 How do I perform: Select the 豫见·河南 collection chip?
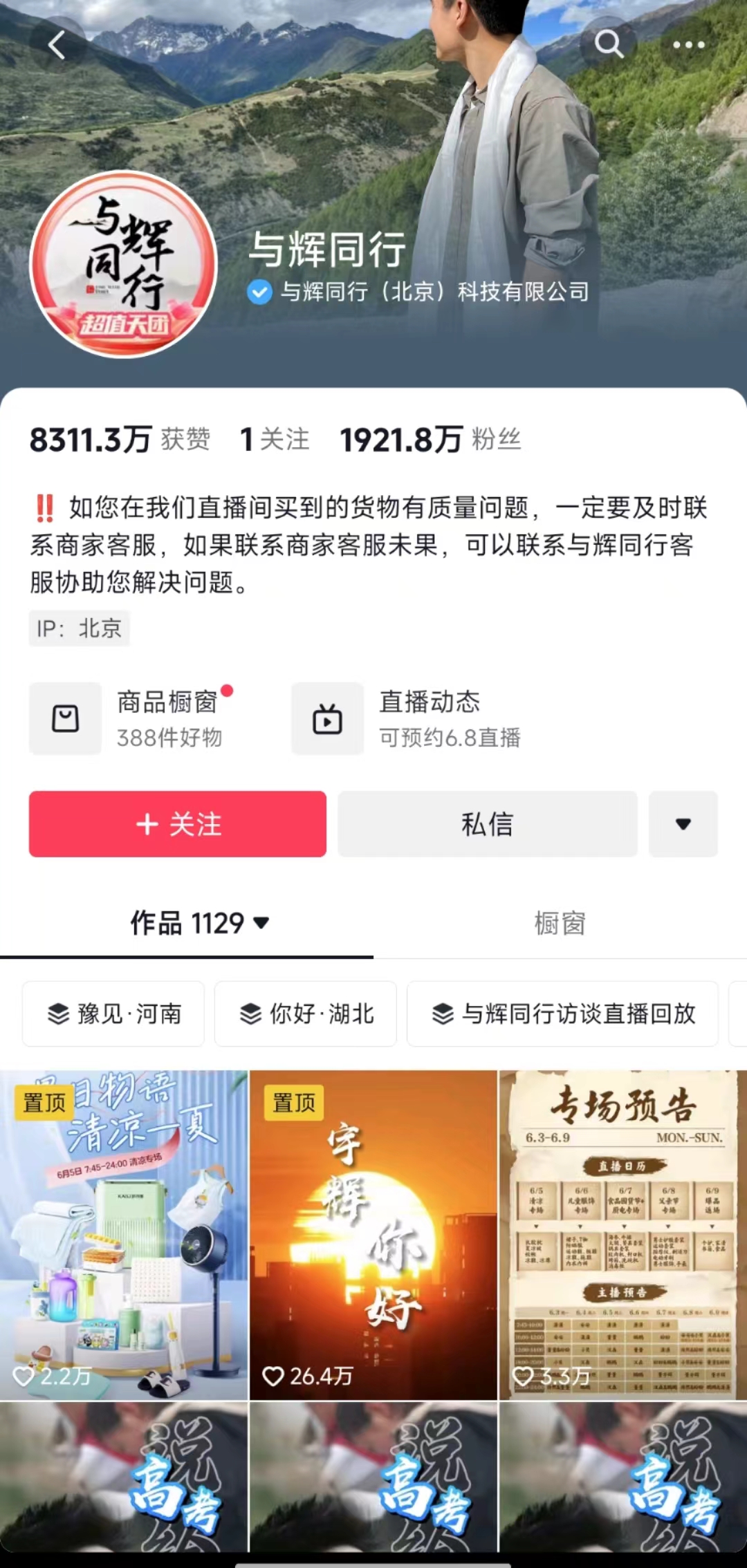tap(113, 1014)
